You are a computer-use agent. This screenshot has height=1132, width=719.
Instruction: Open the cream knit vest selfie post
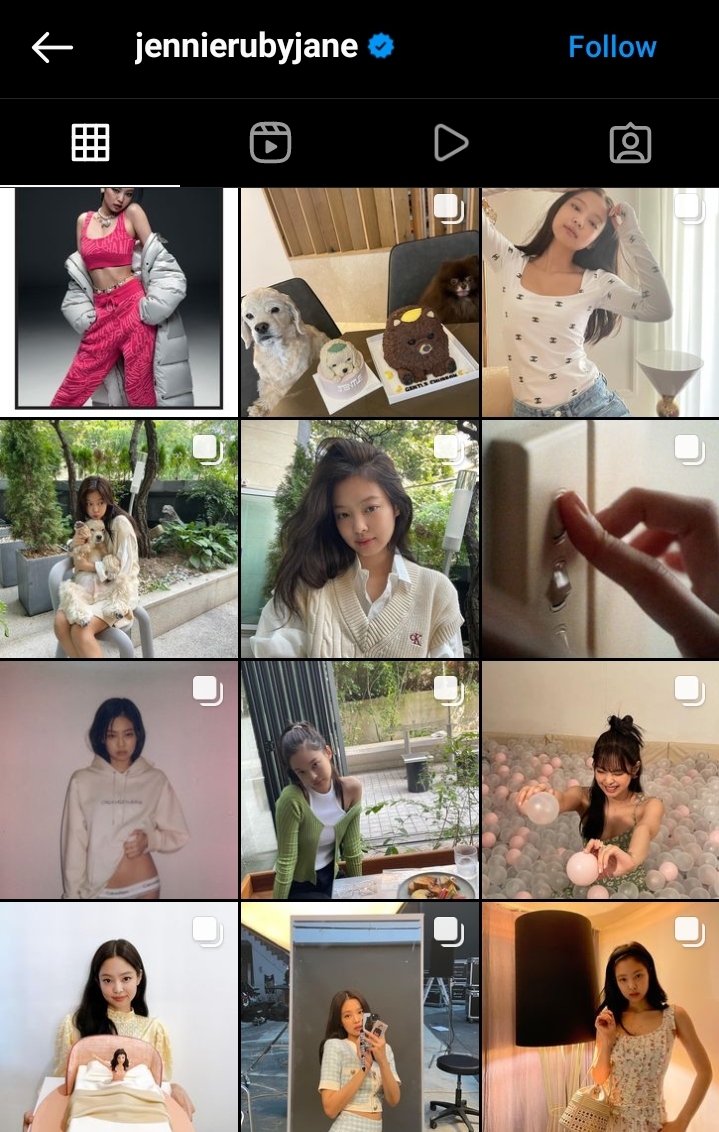point(360,538)
